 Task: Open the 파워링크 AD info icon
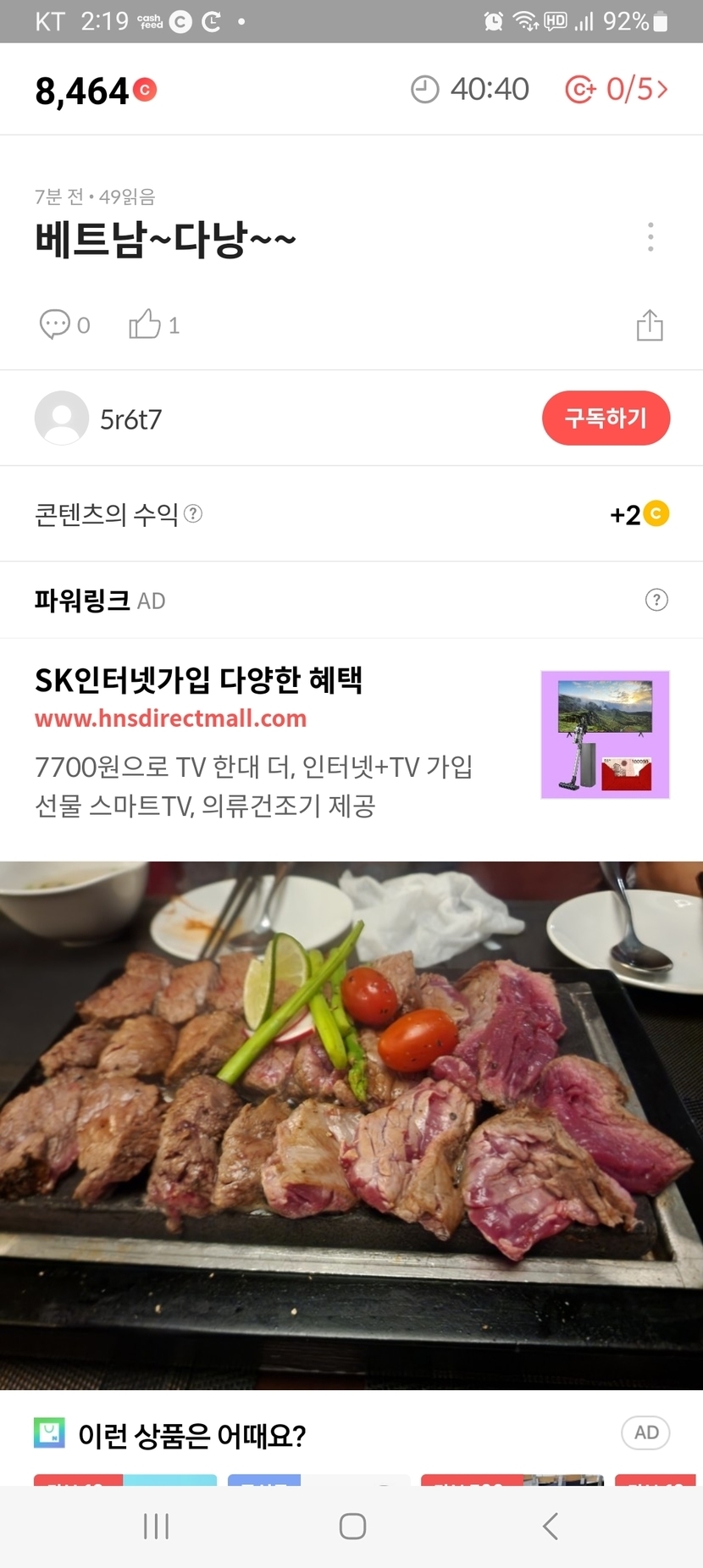(656, 600)
